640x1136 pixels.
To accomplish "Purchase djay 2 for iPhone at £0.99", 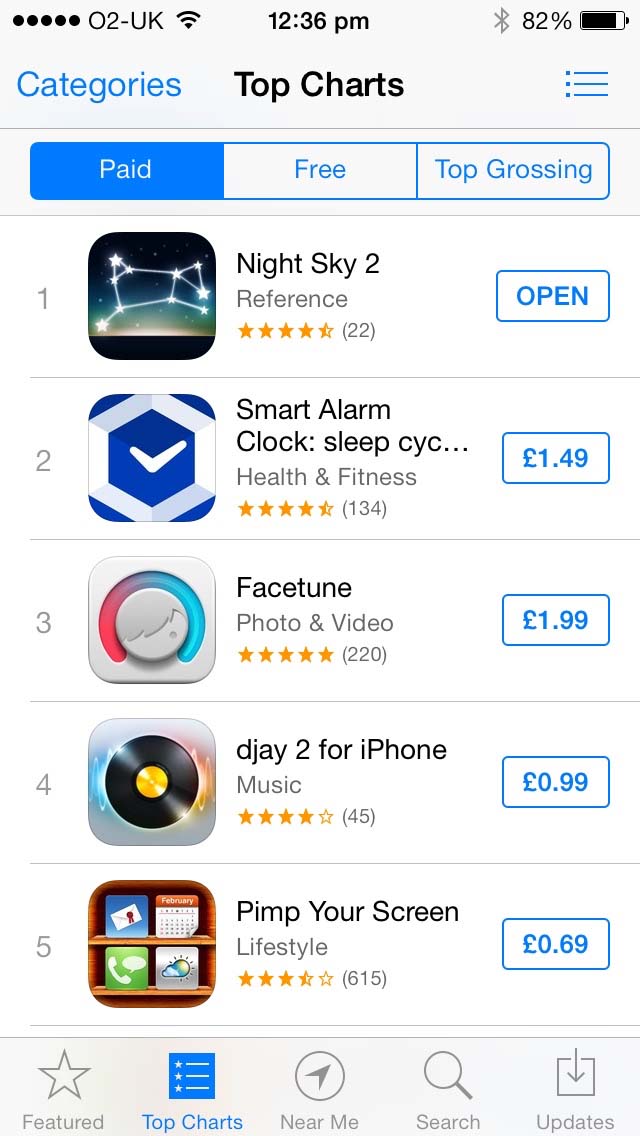I will pyautogui.click(x=555, y=782).
